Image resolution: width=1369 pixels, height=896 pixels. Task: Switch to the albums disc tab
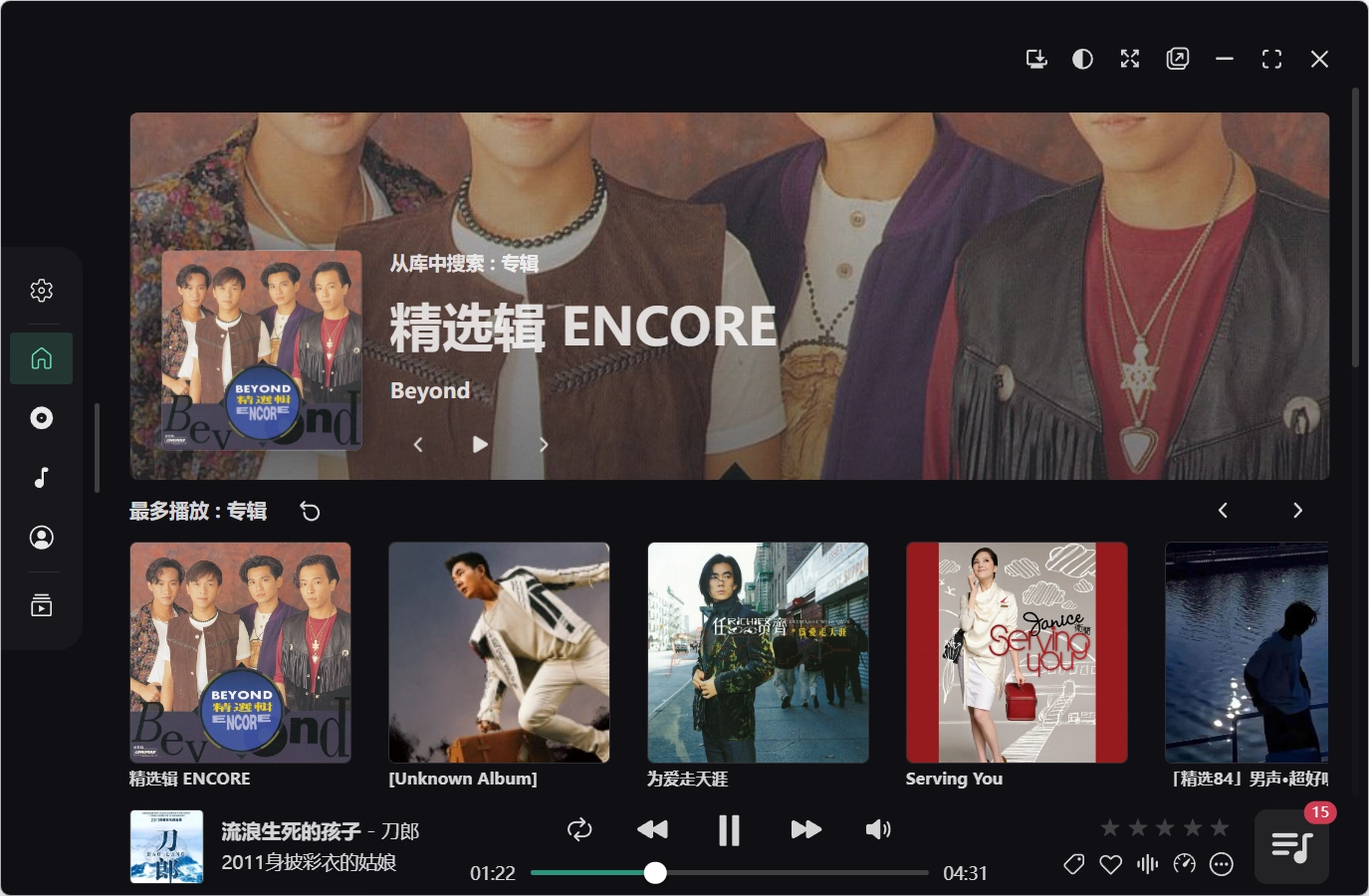click(41, 418)
